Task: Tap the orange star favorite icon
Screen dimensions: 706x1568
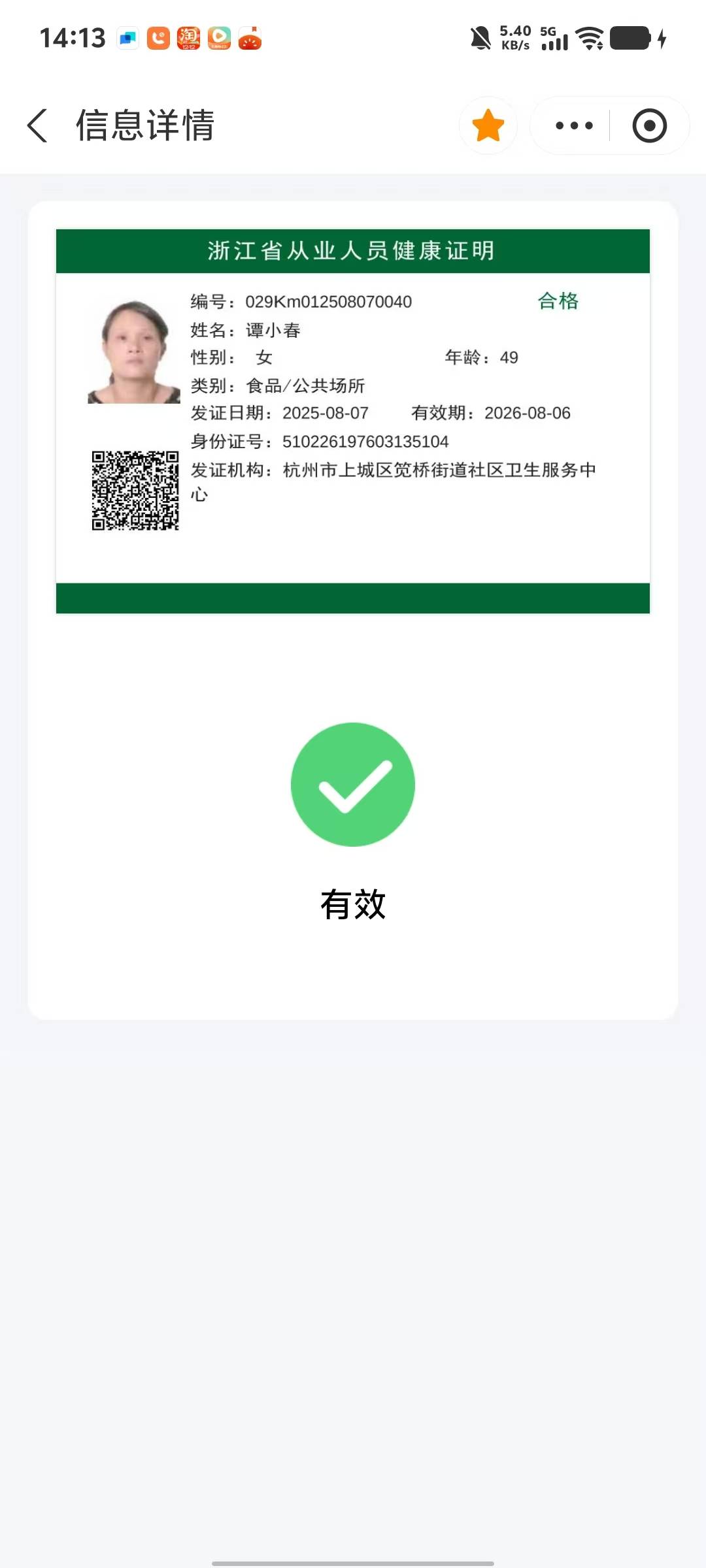Action: point(488,125)
